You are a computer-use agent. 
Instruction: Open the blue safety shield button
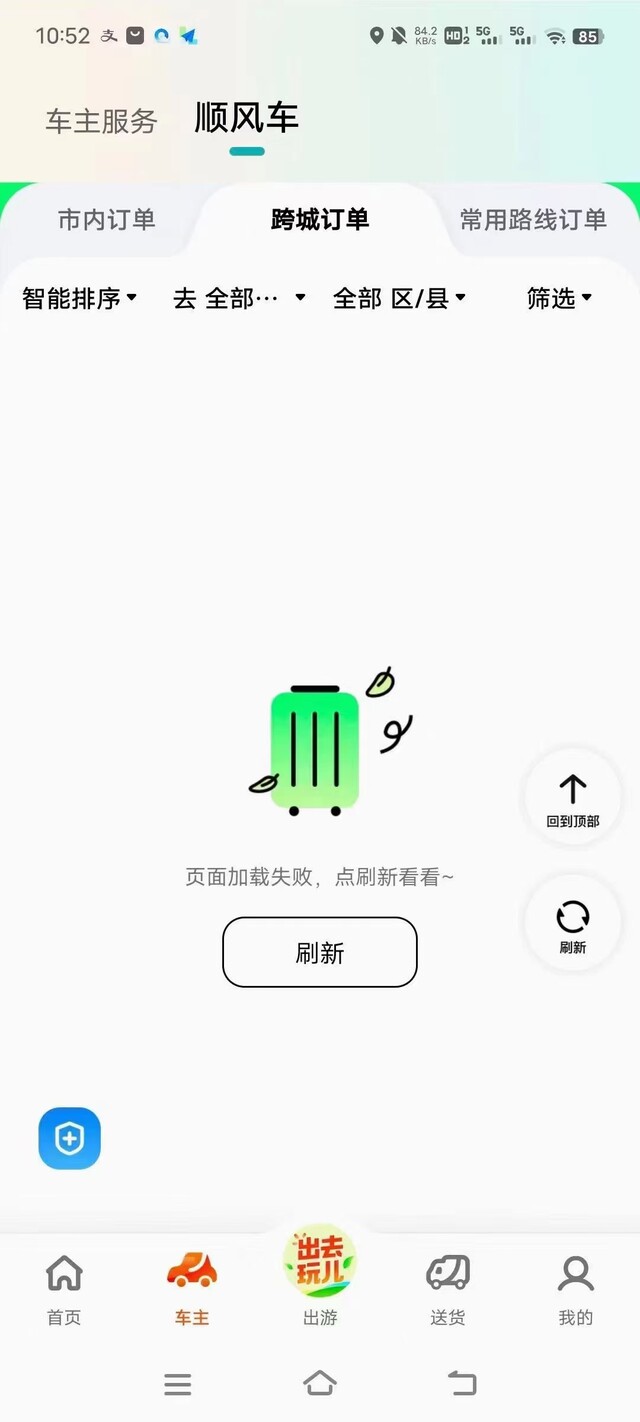coord(70,1138)
